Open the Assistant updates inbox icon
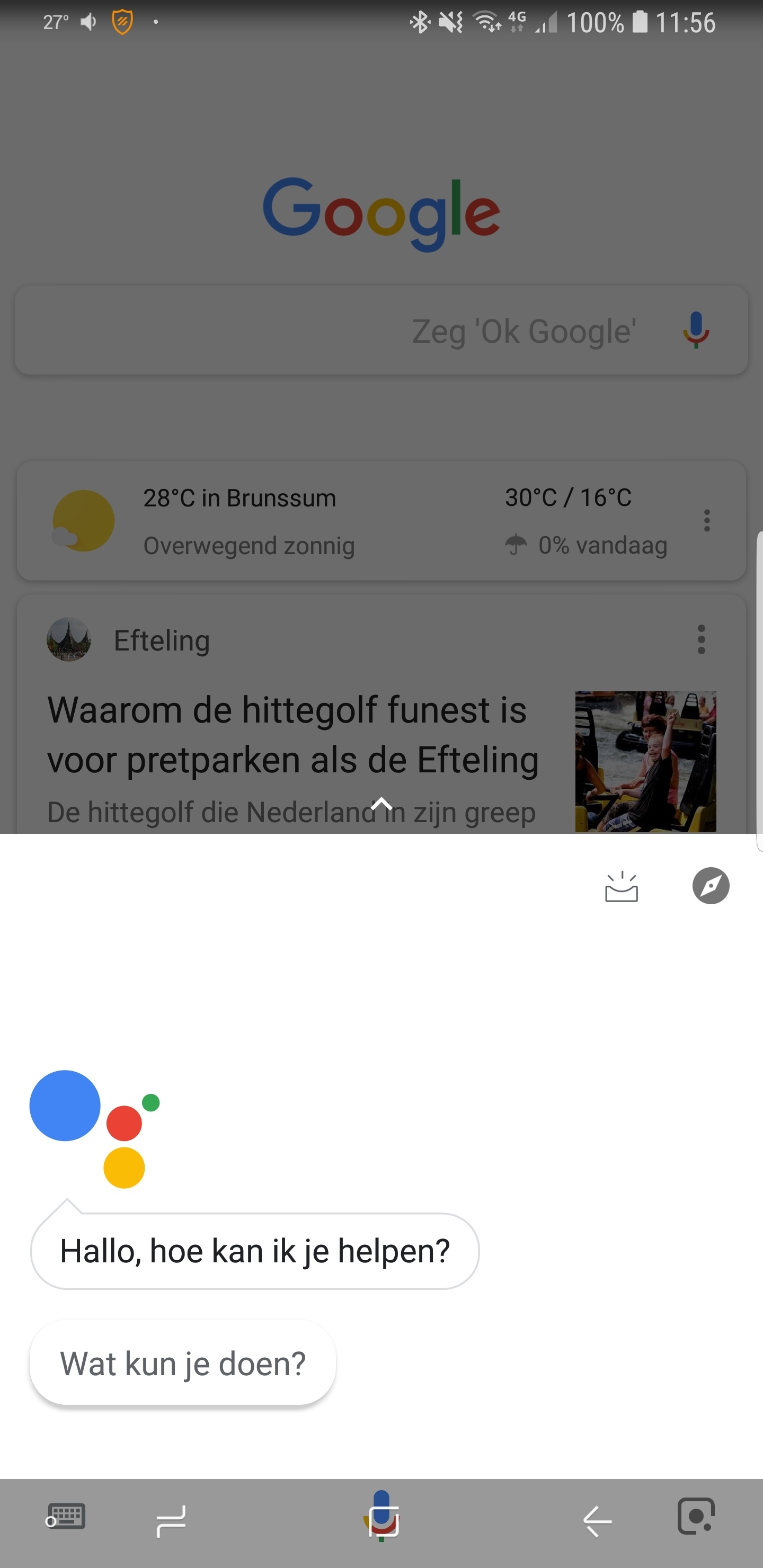The width and height of the screenshot is (763, 1568). pos(621,886)
